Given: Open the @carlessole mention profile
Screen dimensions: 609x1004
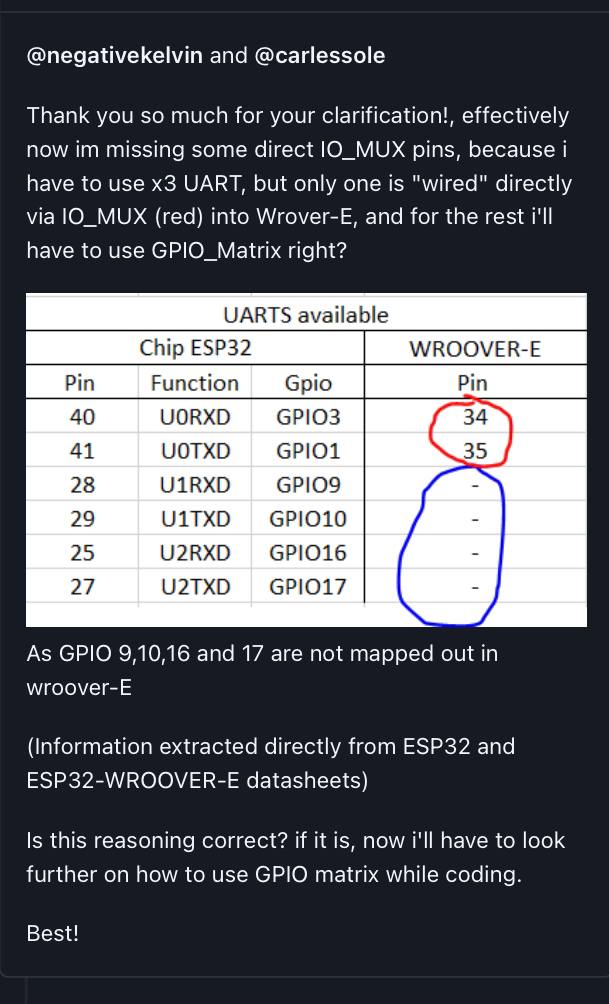Looking at the screenshot, I should point(320,56).
